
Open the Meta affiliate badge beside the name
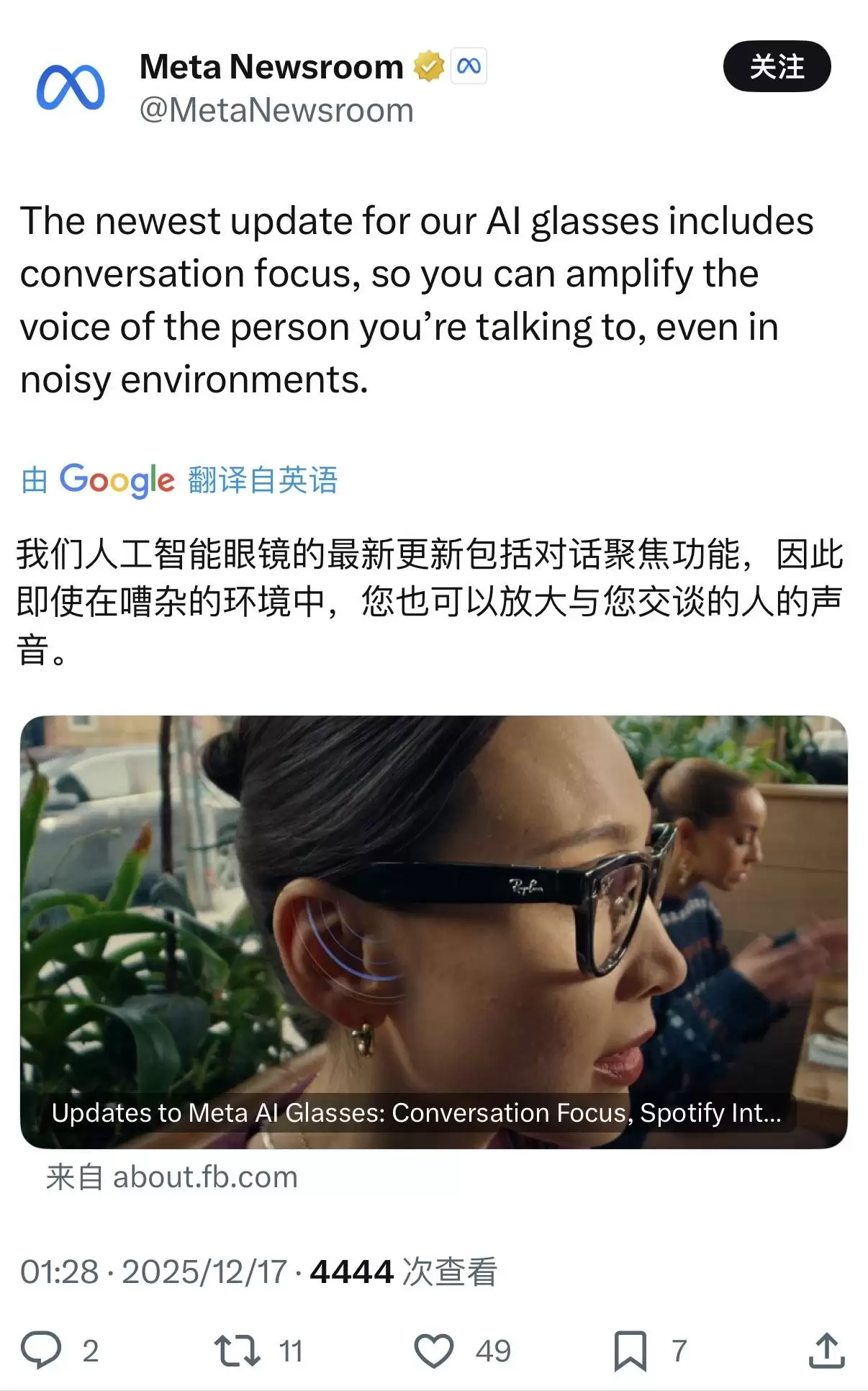(469, 67)
